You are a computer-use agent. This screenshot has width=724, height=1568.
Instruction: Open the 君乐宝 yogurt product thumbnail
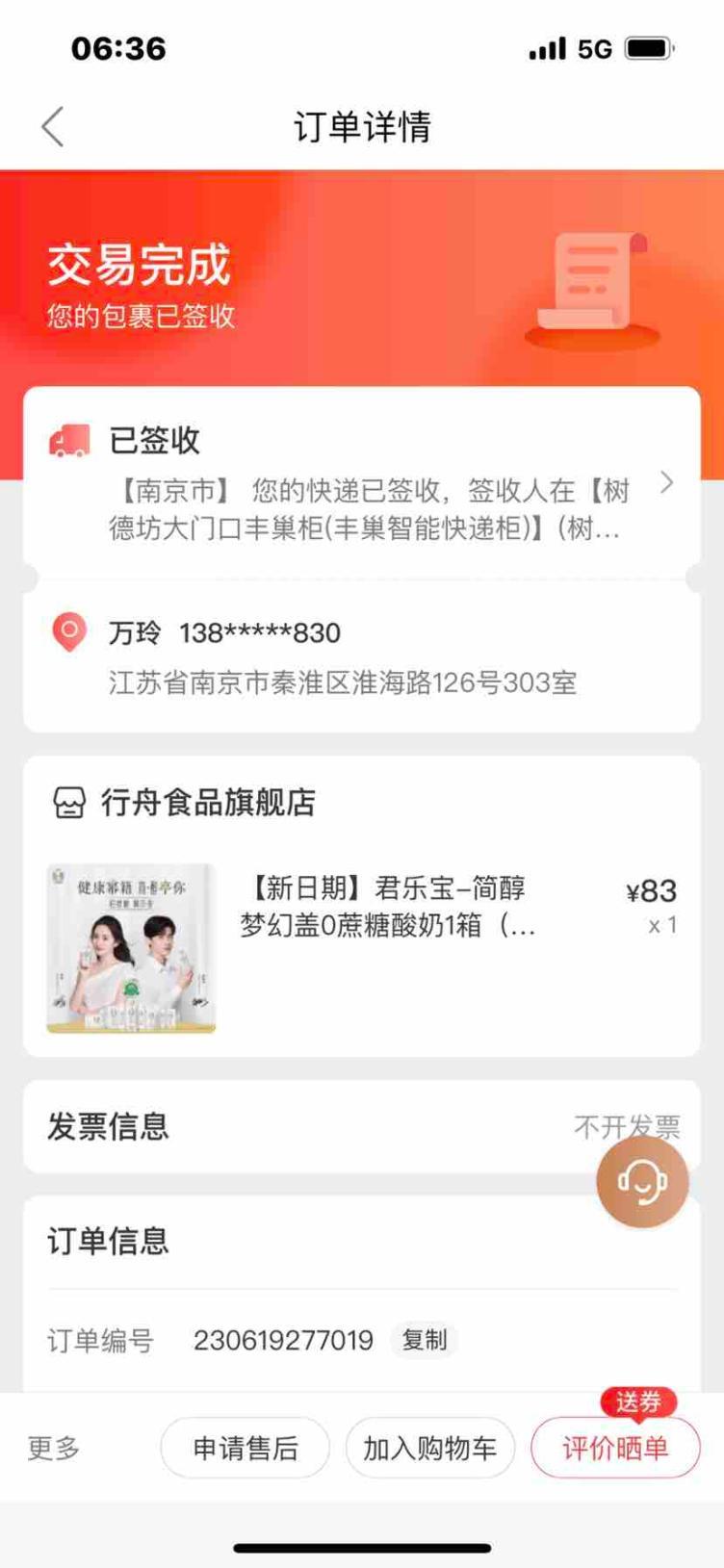click(x=131, y=948)
